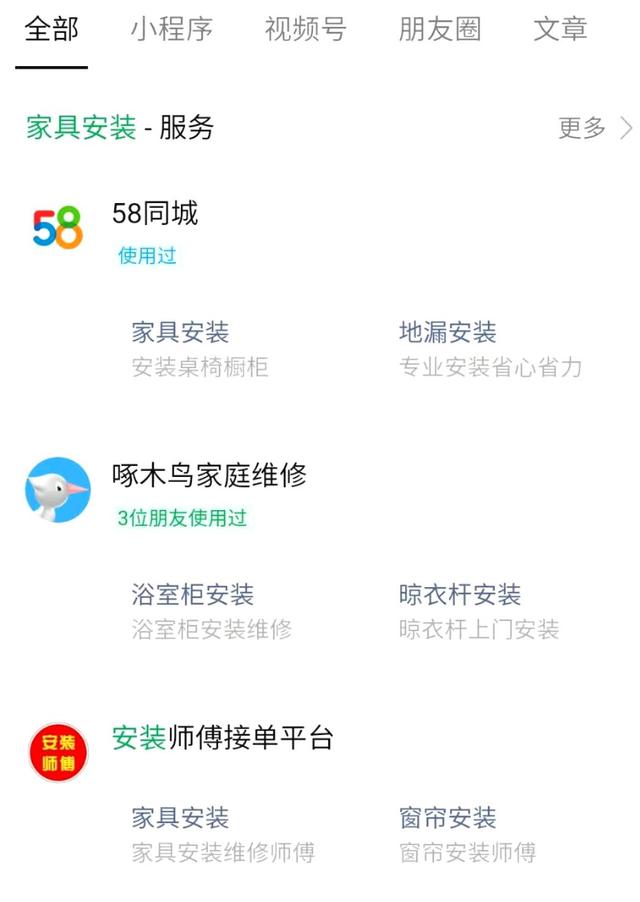640x902 pixels.
Task: View 更多 家具安装 services
Action: [x=594, y=128]
